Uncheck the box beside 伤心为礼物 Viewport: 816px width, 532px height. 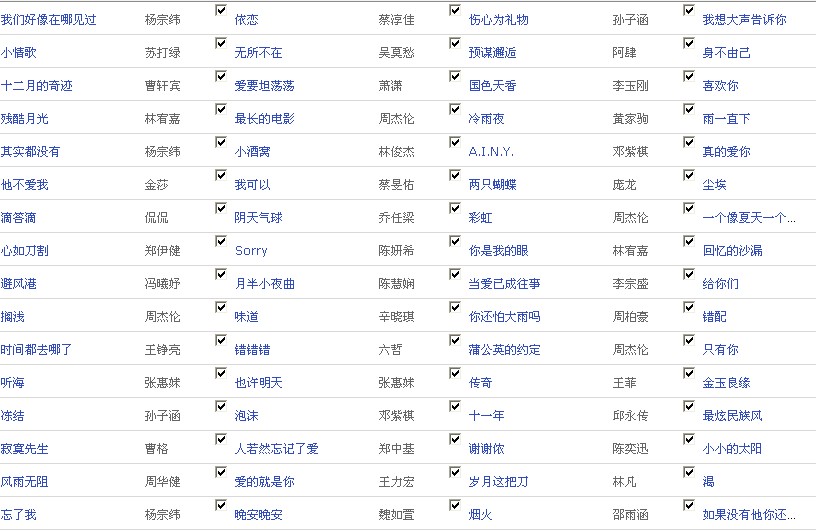pos(455,10)
